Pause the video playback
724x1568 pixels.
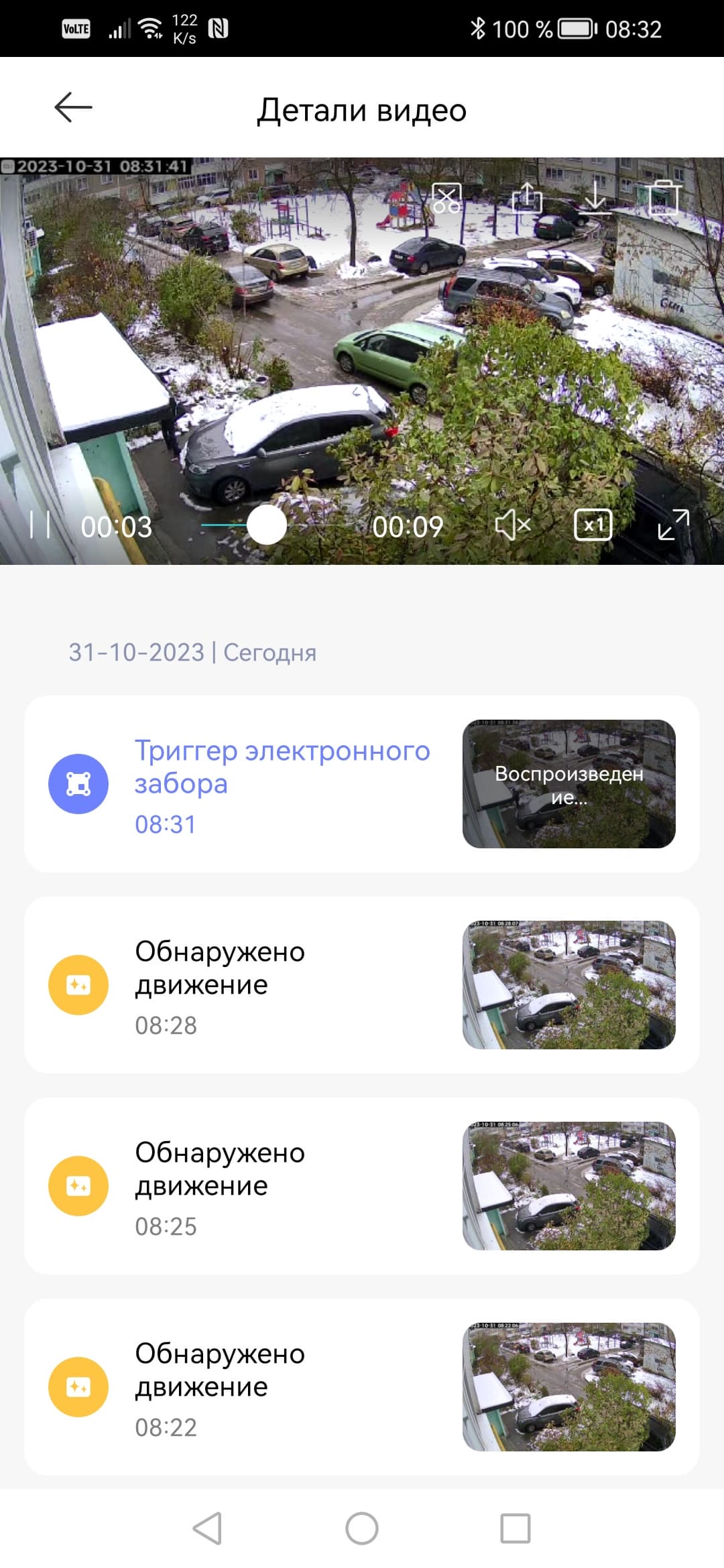coord(40,525)
